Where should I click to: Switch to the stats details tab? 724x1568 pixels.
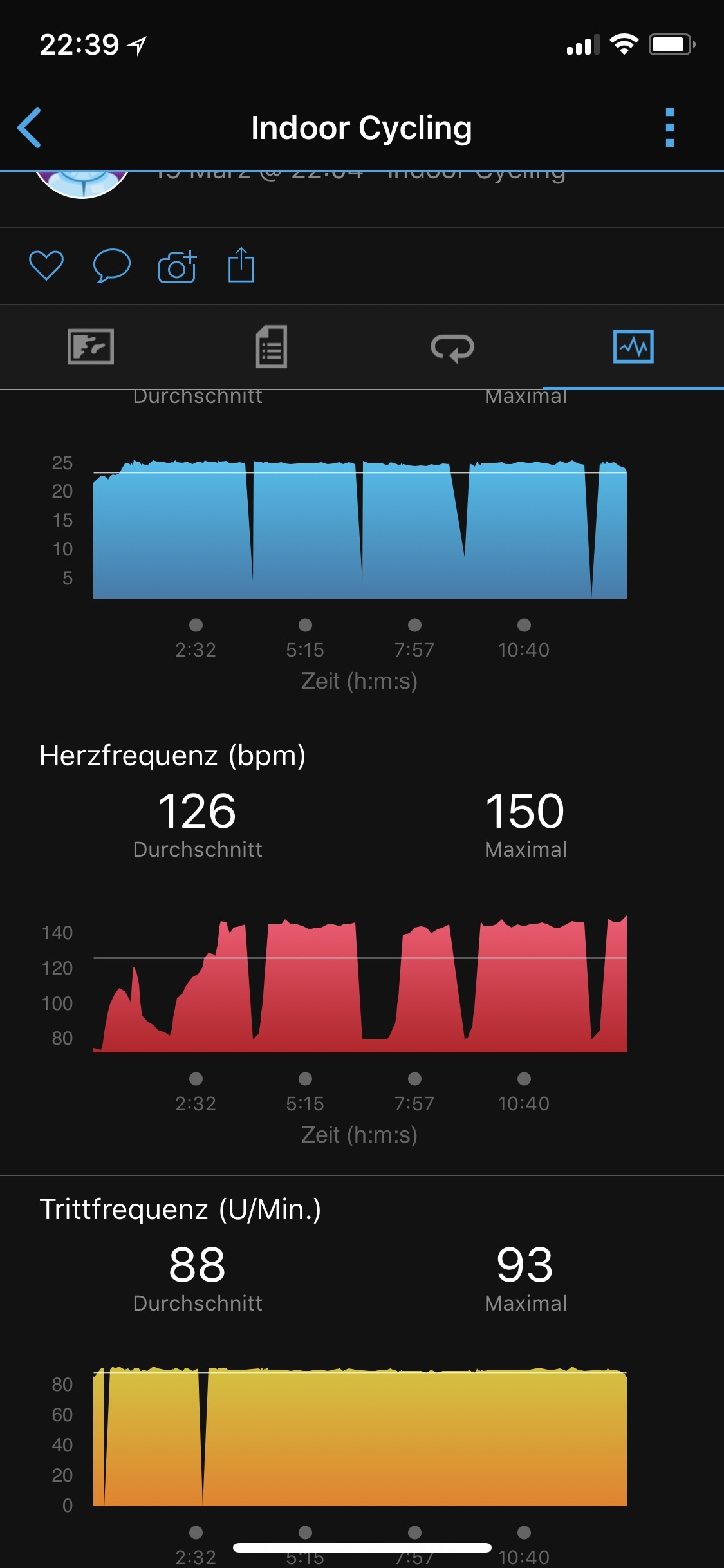tap(272, 346)
